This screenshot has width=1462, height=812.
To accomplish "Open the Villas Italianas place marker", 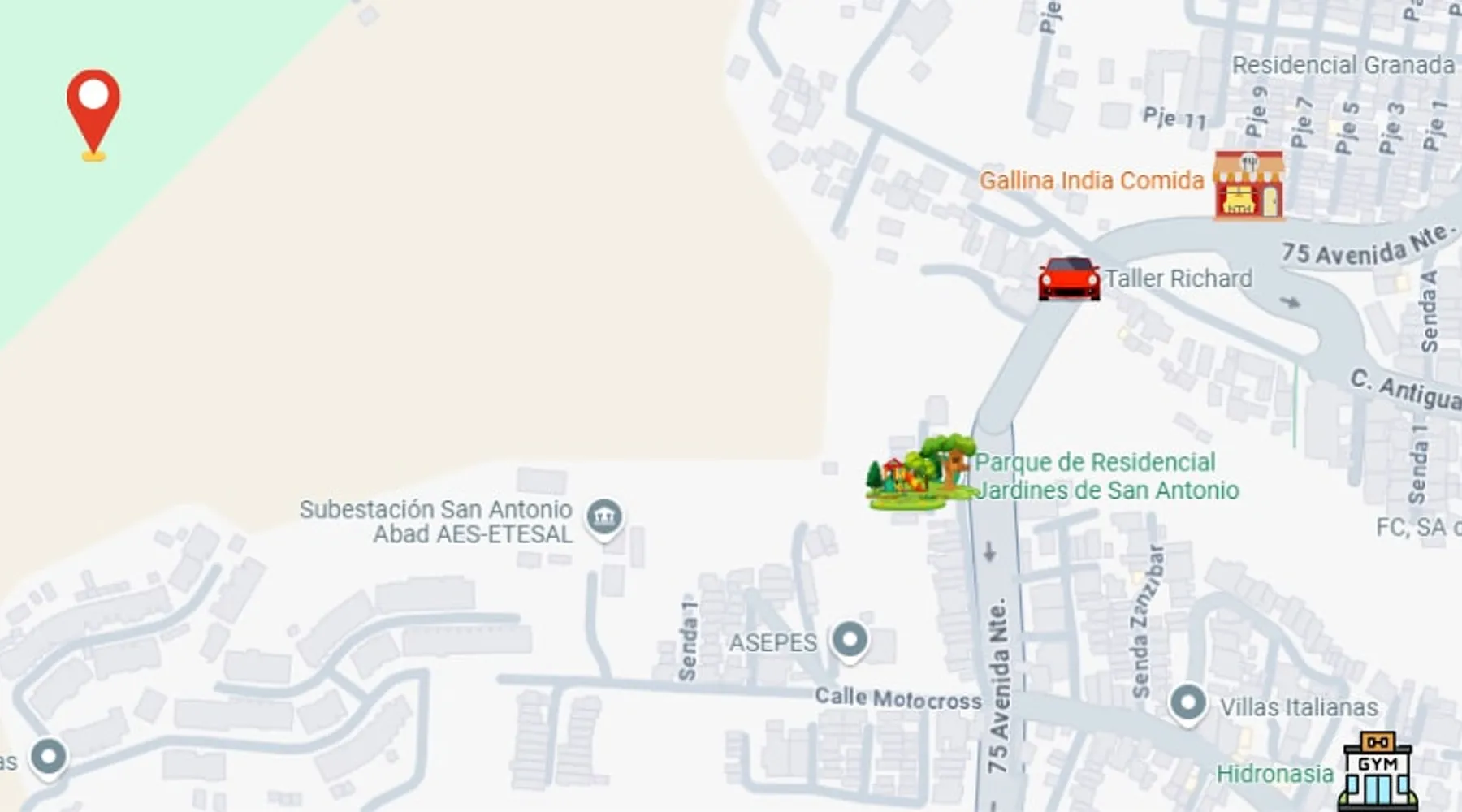I will click(x=1187, y=704).
